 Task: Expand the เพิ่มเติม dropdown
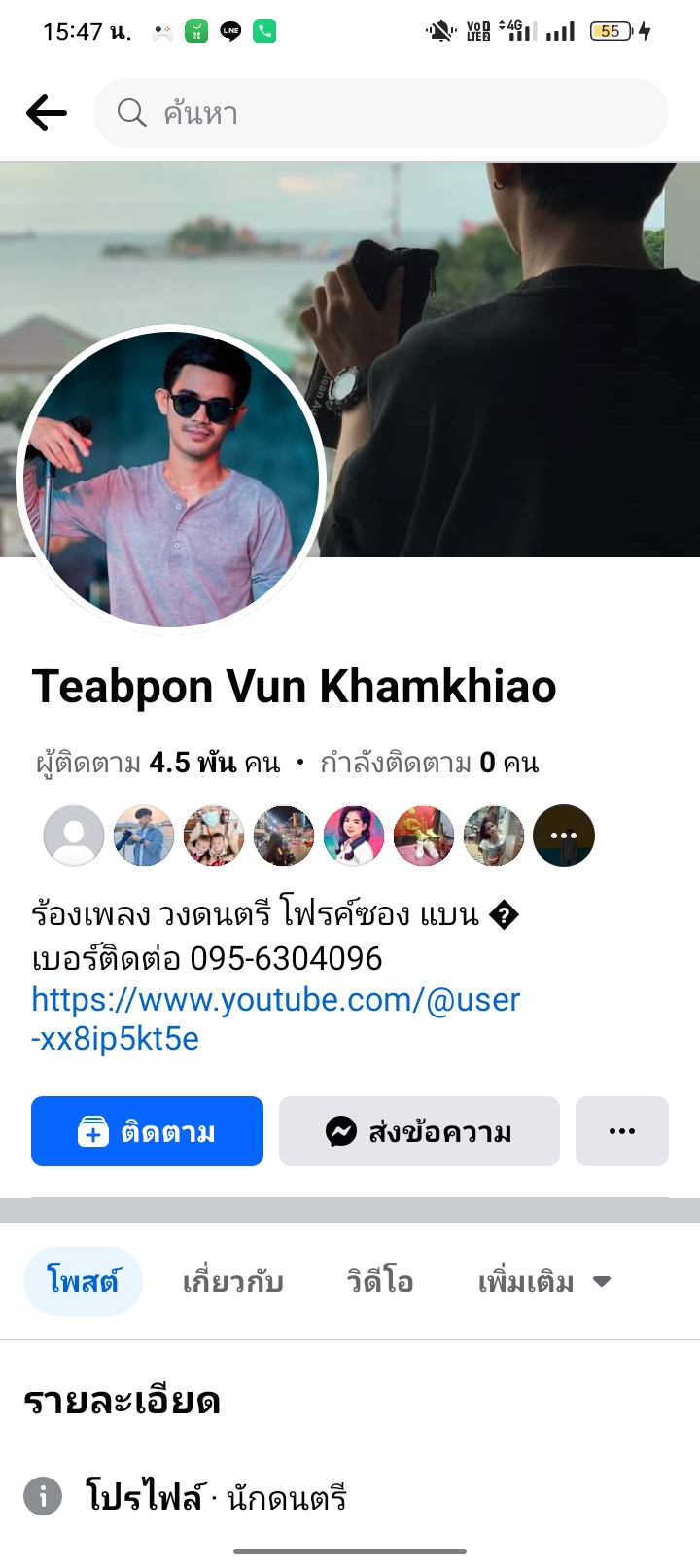pos(543,1281)
